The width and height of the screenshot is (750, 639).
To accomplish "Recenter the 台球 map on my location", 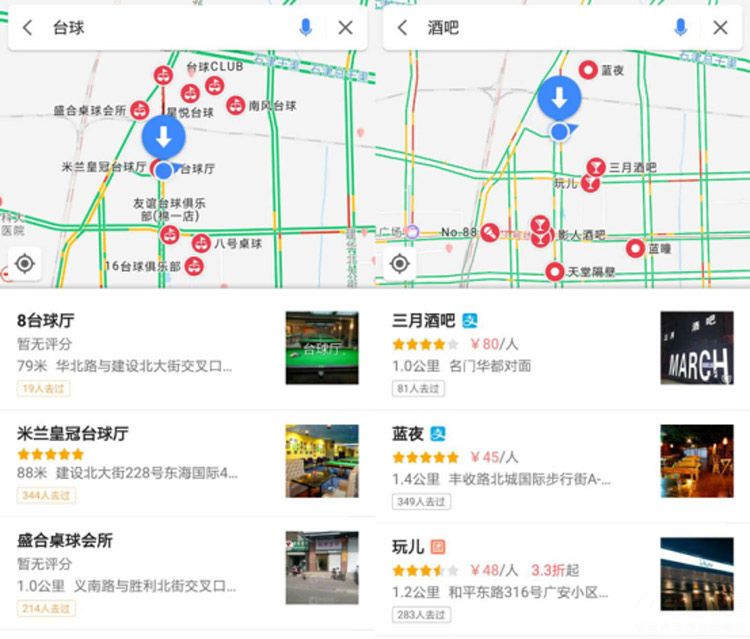I will point(24,264).
